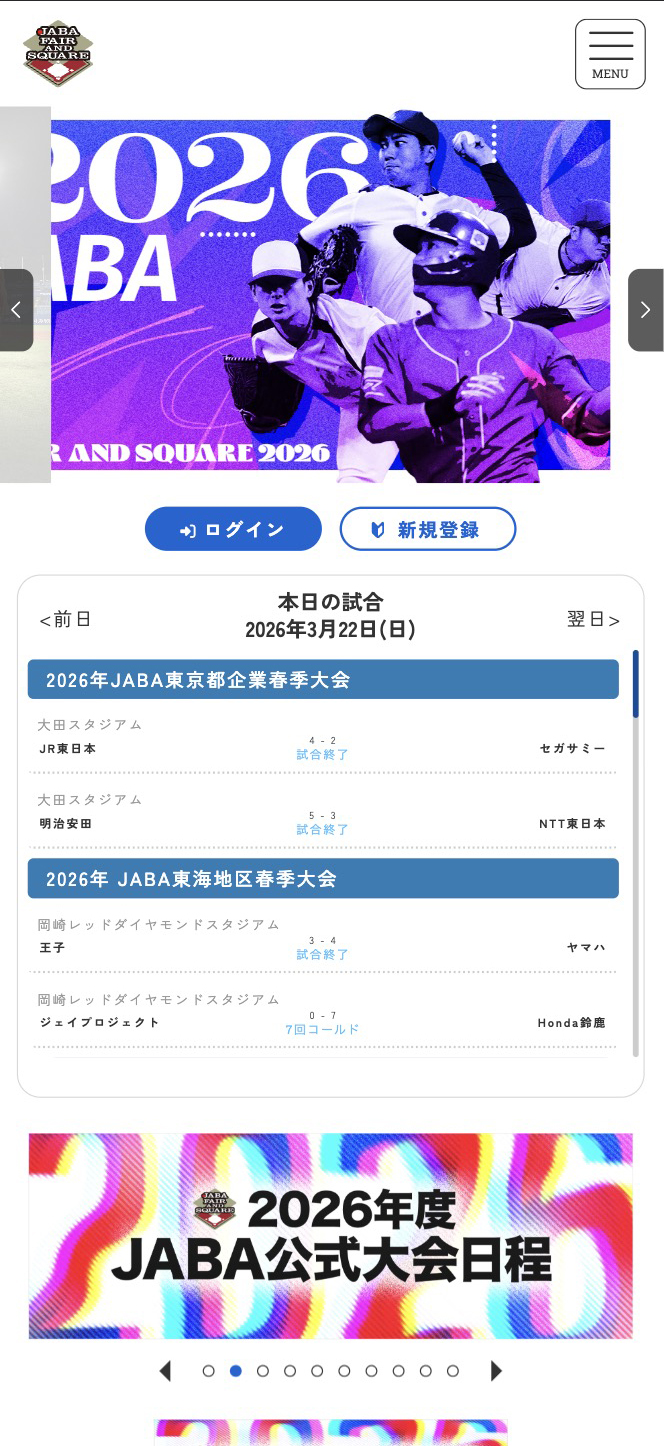664x1446 pixels.
Task: Tap the right arrow under the schedule banner
Action: [496, 1371]
